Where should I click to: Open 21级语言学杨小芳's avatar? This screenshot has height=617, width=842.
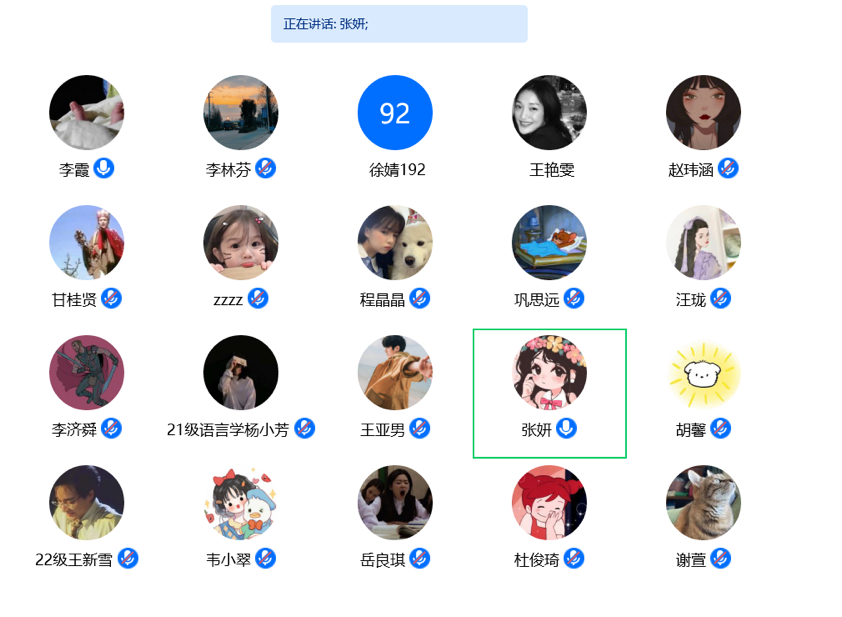click(x=241, y=373)
